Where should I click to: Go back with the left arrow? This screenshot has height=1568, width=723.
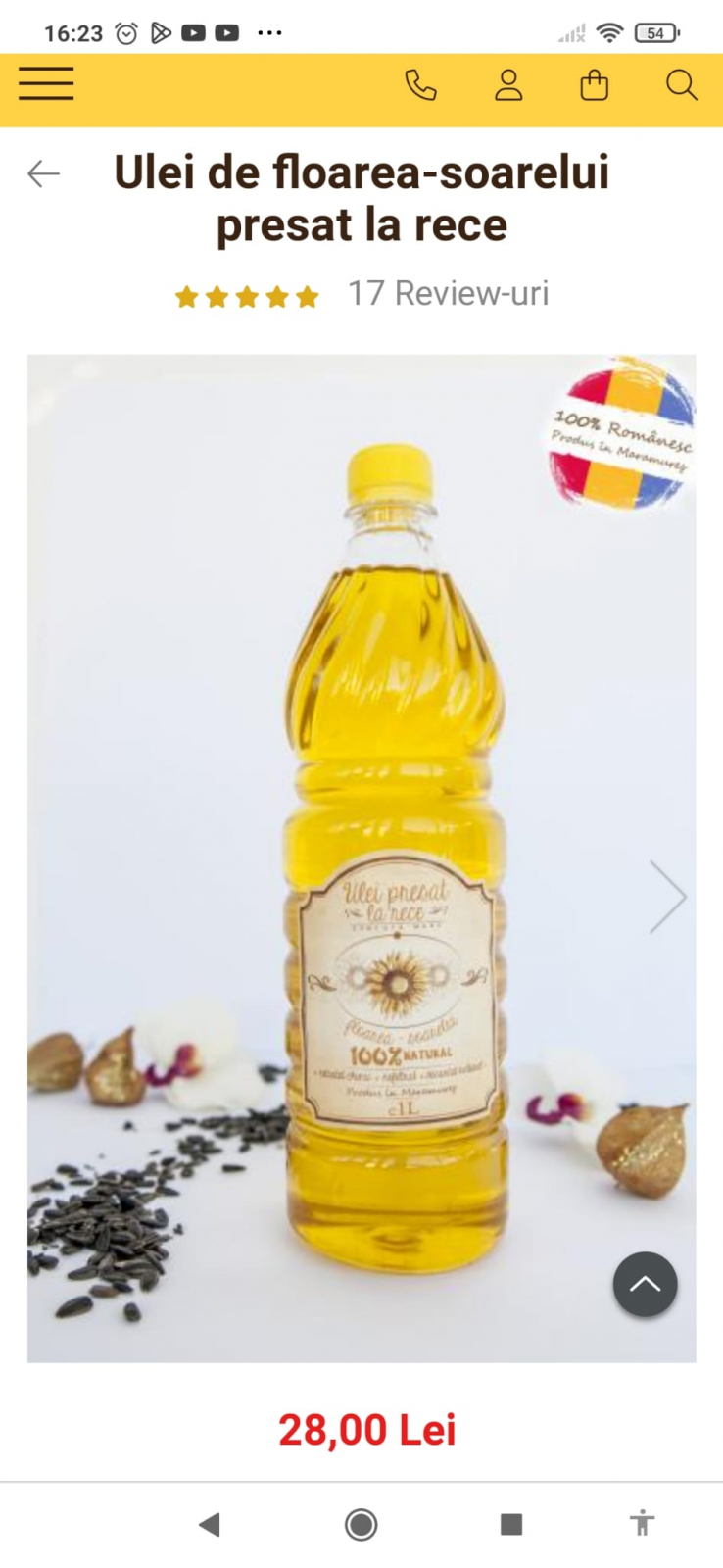click(x=43, y=174)
